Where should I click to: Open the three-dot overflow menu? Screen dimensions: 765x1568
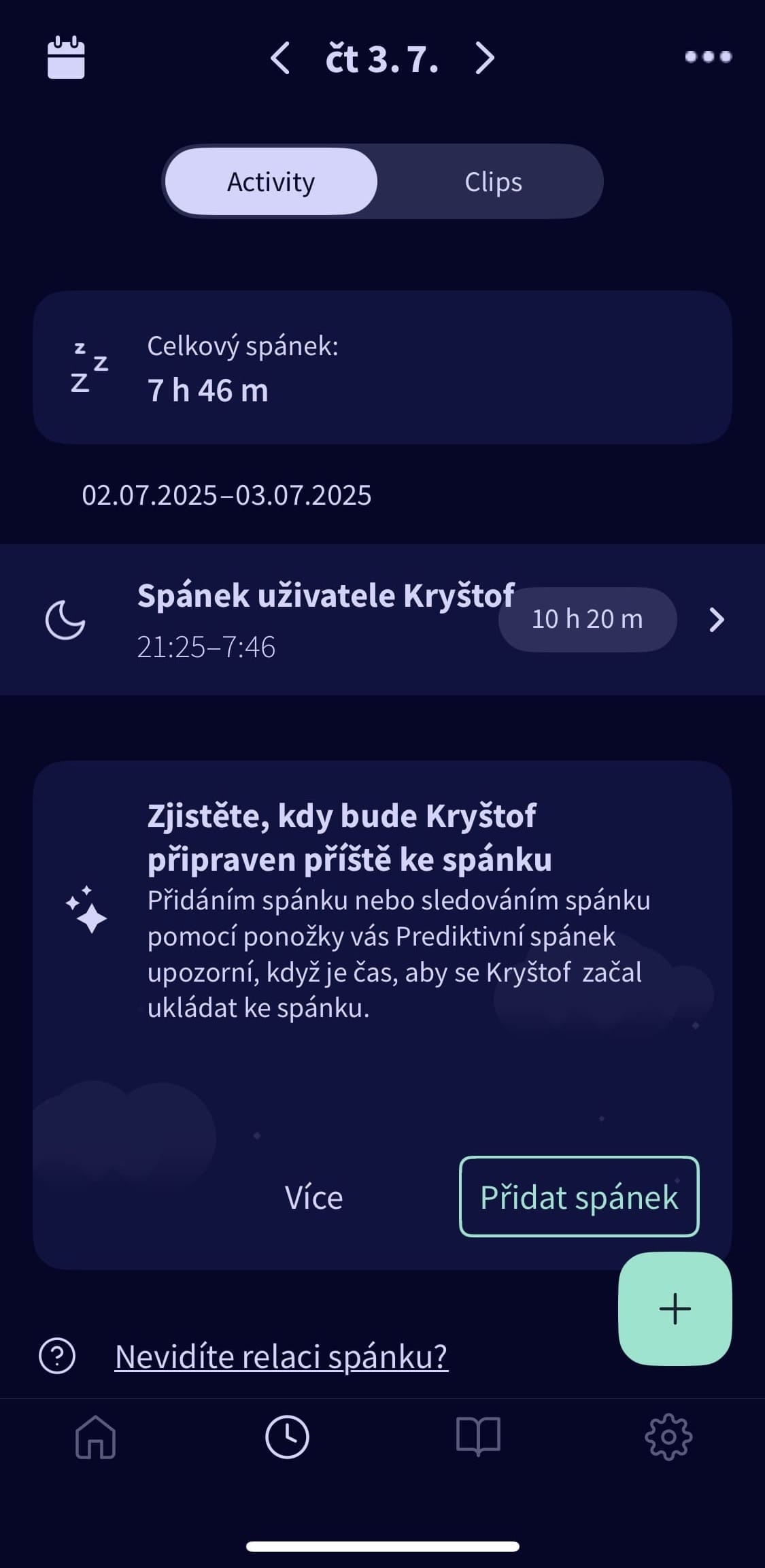point(708,56)
